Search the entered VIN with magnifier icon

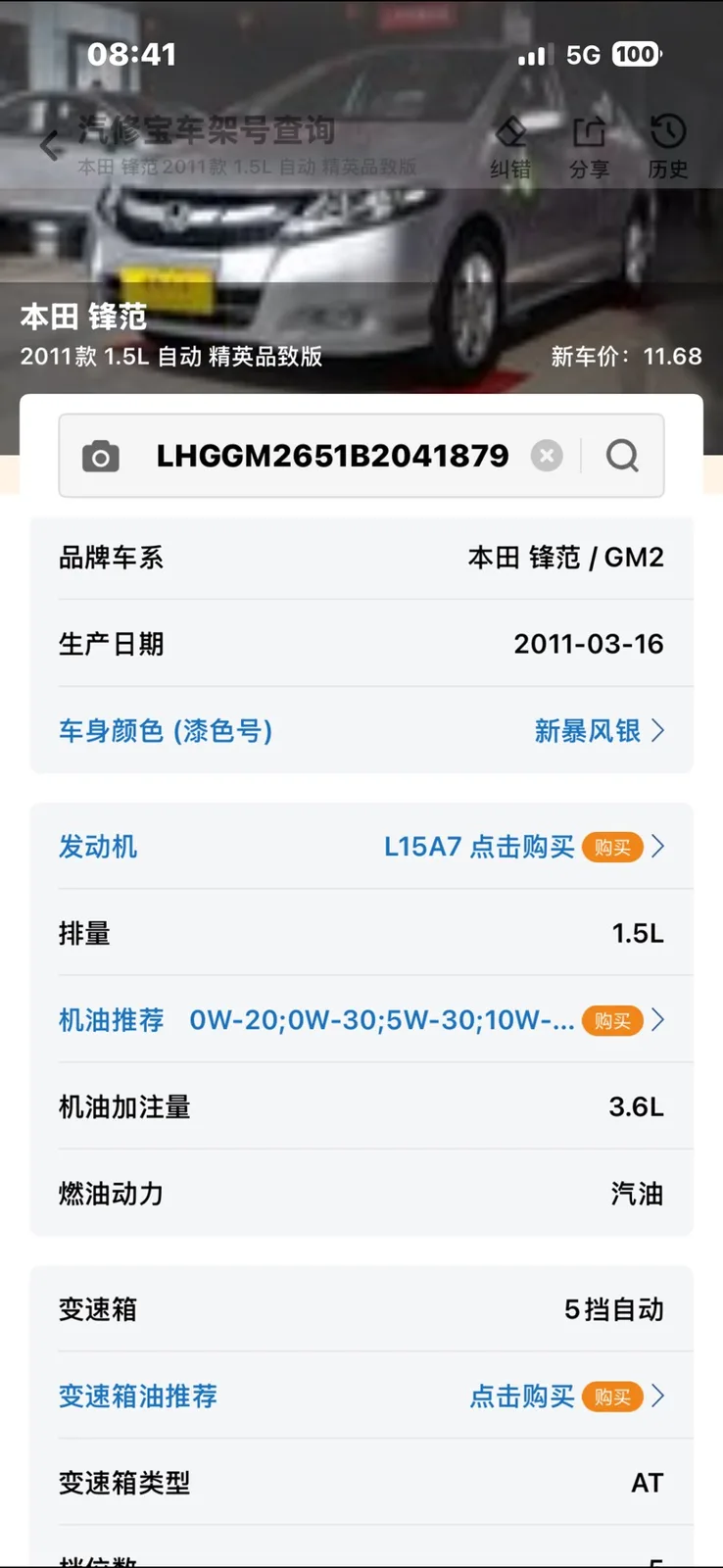tap(622, 456)
